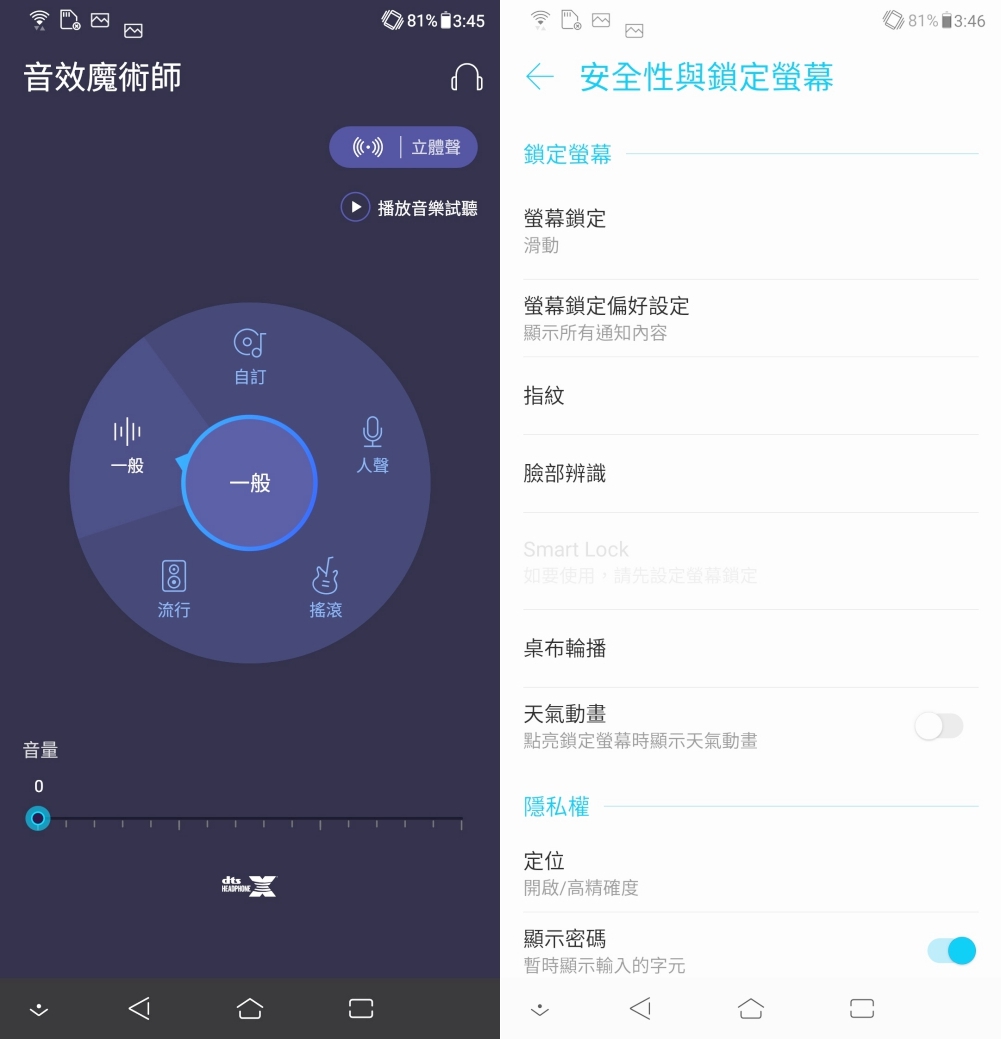
Task: Tap the 立體聲 stereo mode button
Action: tap(403, 147)
